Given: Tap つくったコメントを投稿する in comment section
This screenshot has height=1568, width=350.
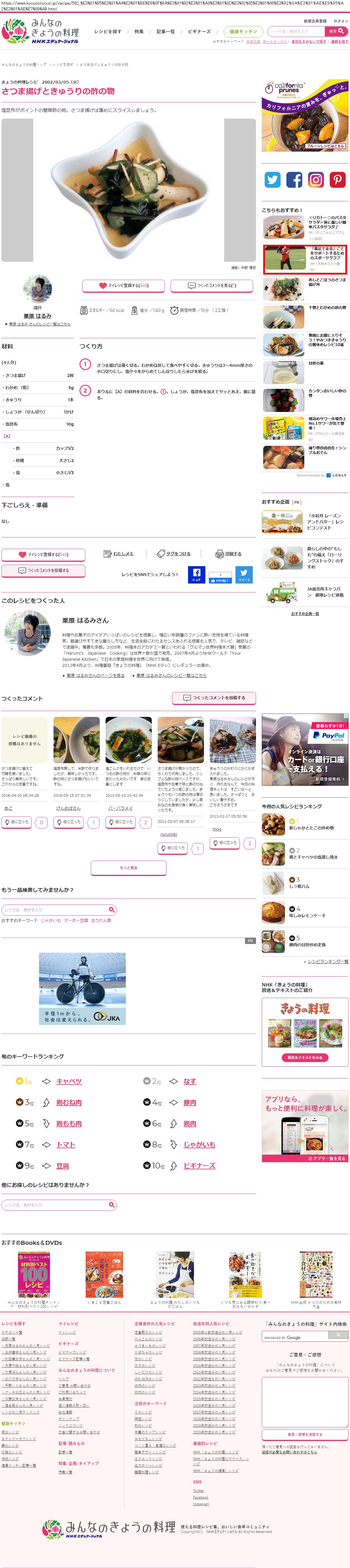Looking at the screenshot, I should pos(214,697).
